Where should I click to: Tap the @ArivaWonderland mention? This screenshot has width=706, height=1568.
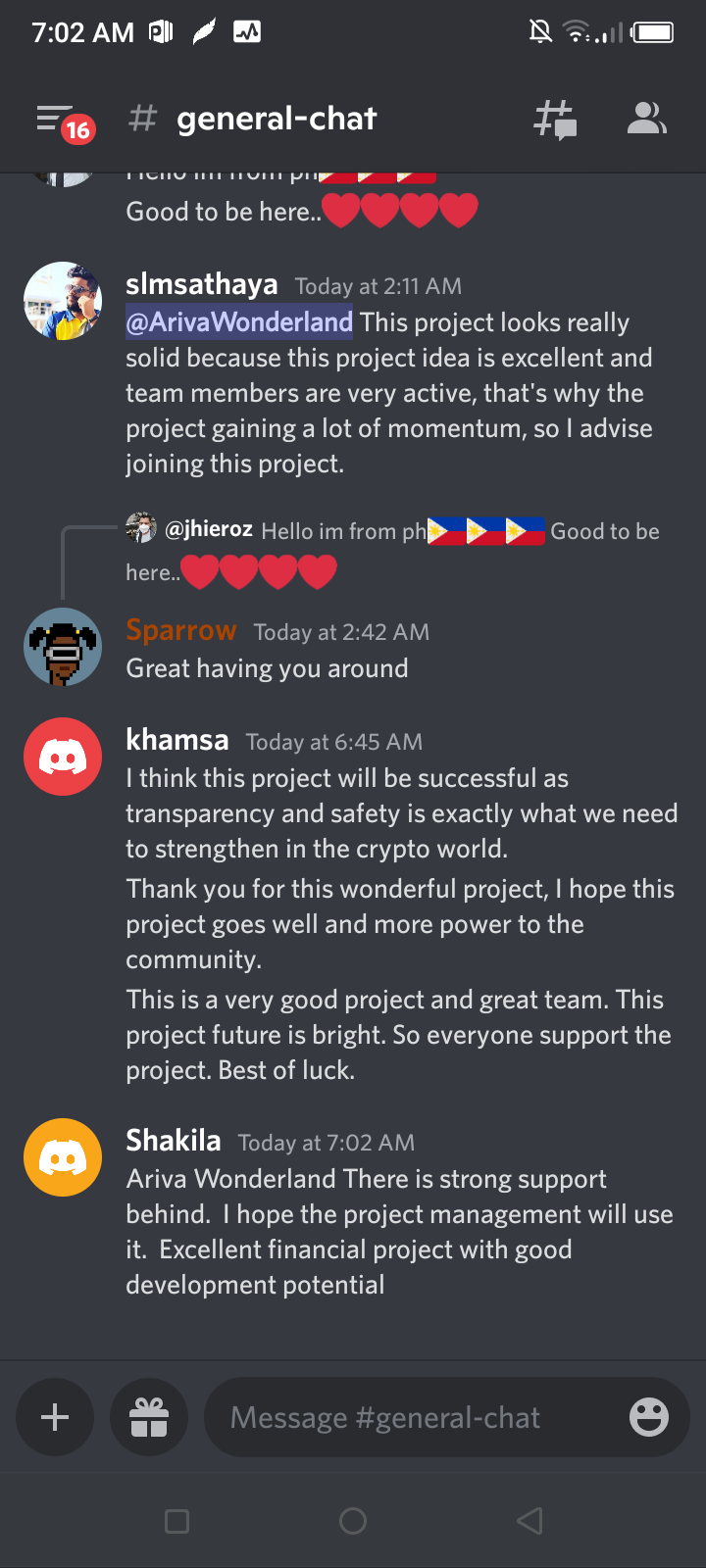pos(239,322)
